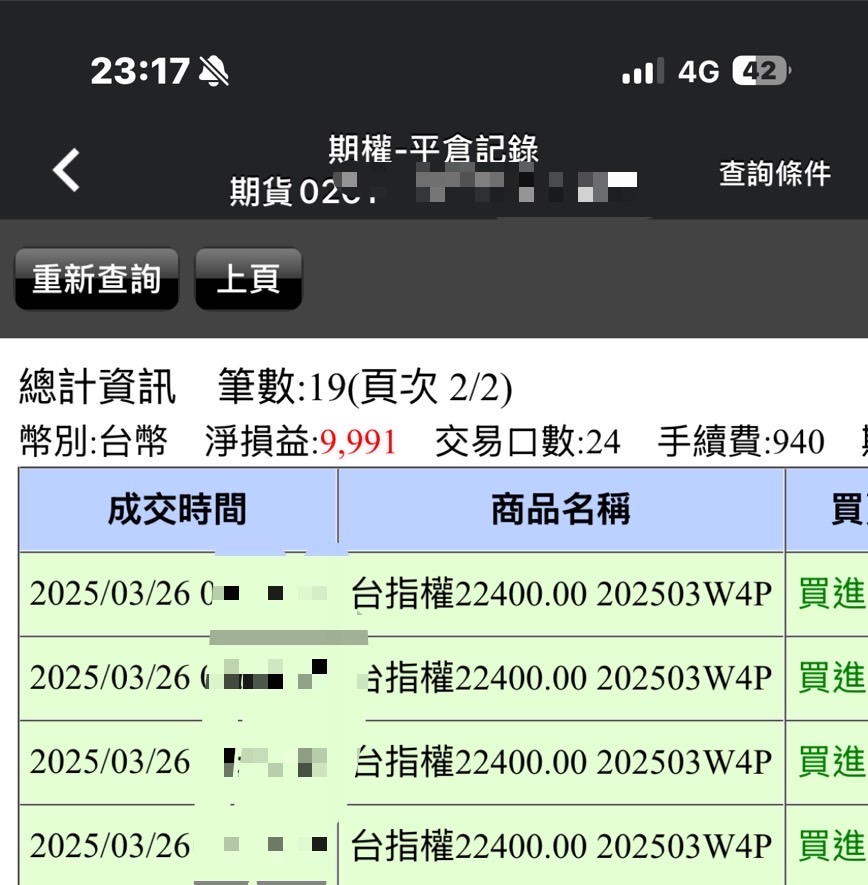Tap the 交易口數:24 label
The height and width of the screenshot is (885, 868).
coord(528,441)
